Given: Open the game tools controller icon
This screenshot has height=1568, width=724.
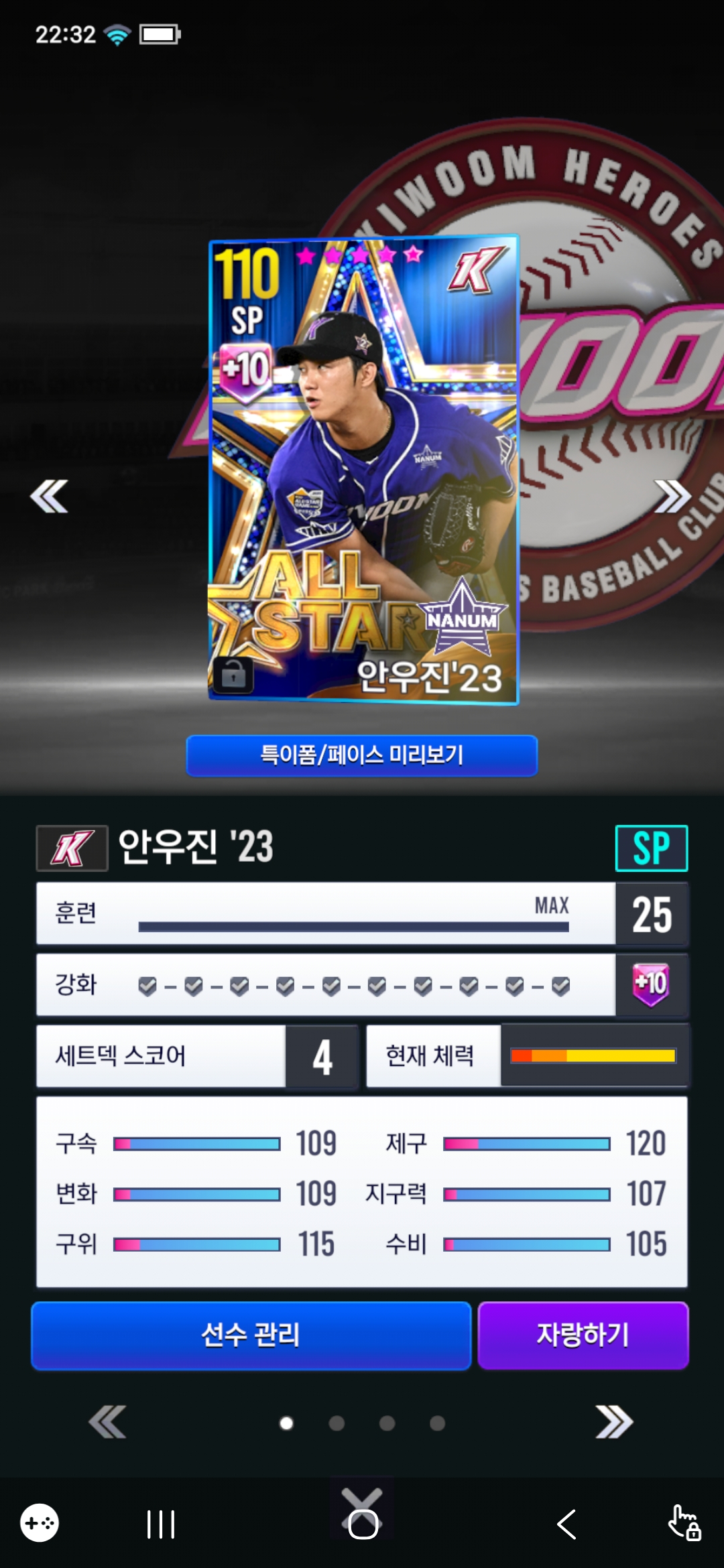Looking at the screenshot, I should click(40, 1523).
